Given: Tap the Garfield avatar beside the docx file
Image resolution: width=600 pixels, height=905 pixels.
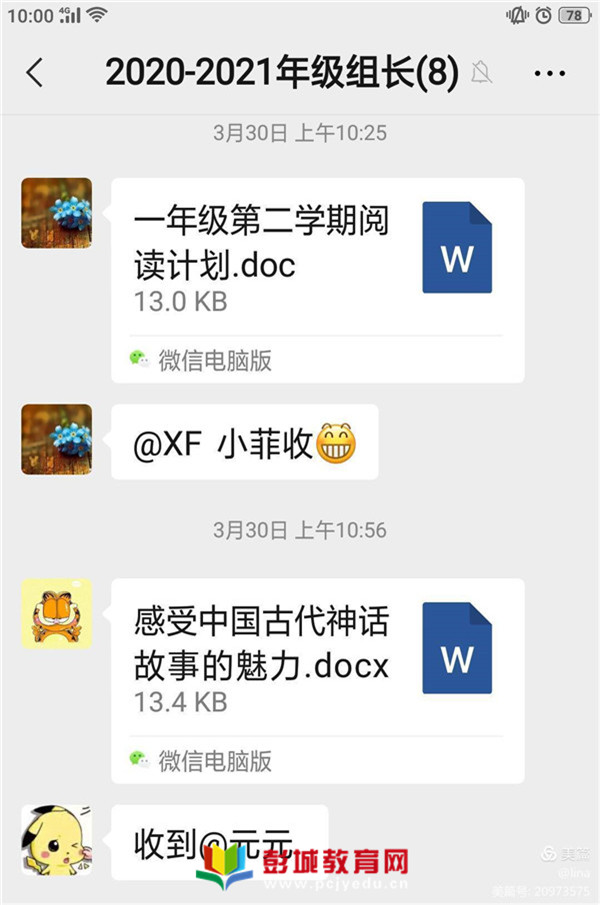Looking at the screenshot, I should point(57,613).
